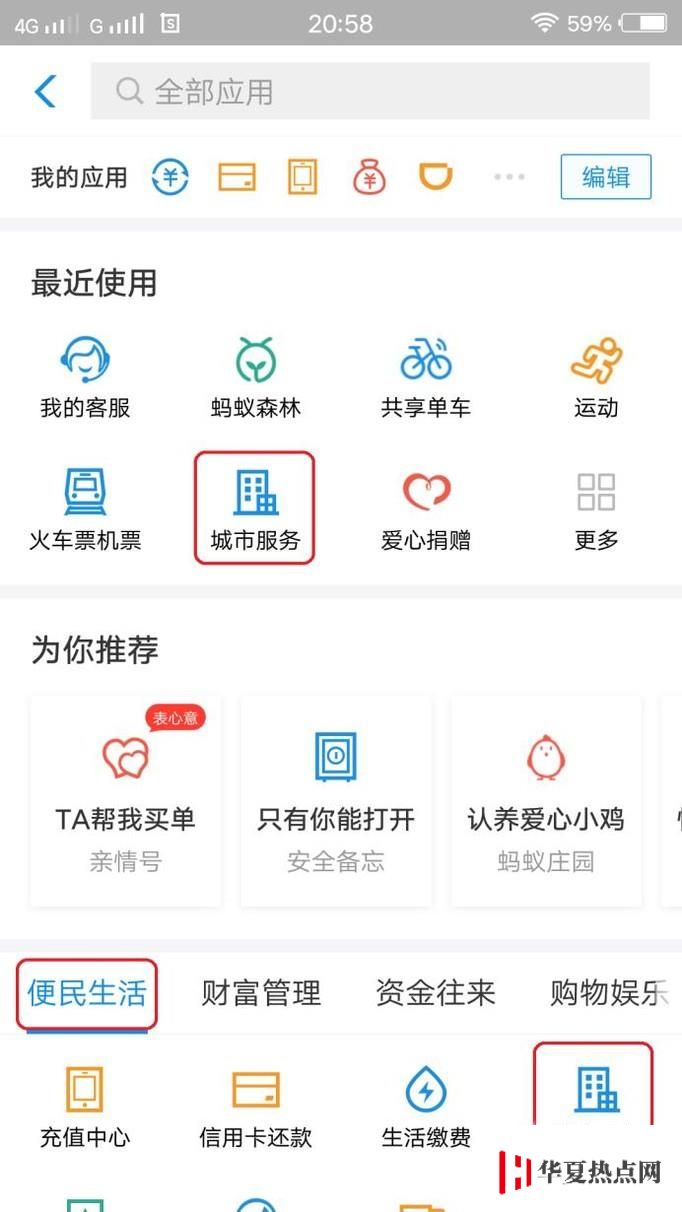Tap the back arrow
682x1212 pixels.
pyautogui.click(x=45, y=91)
